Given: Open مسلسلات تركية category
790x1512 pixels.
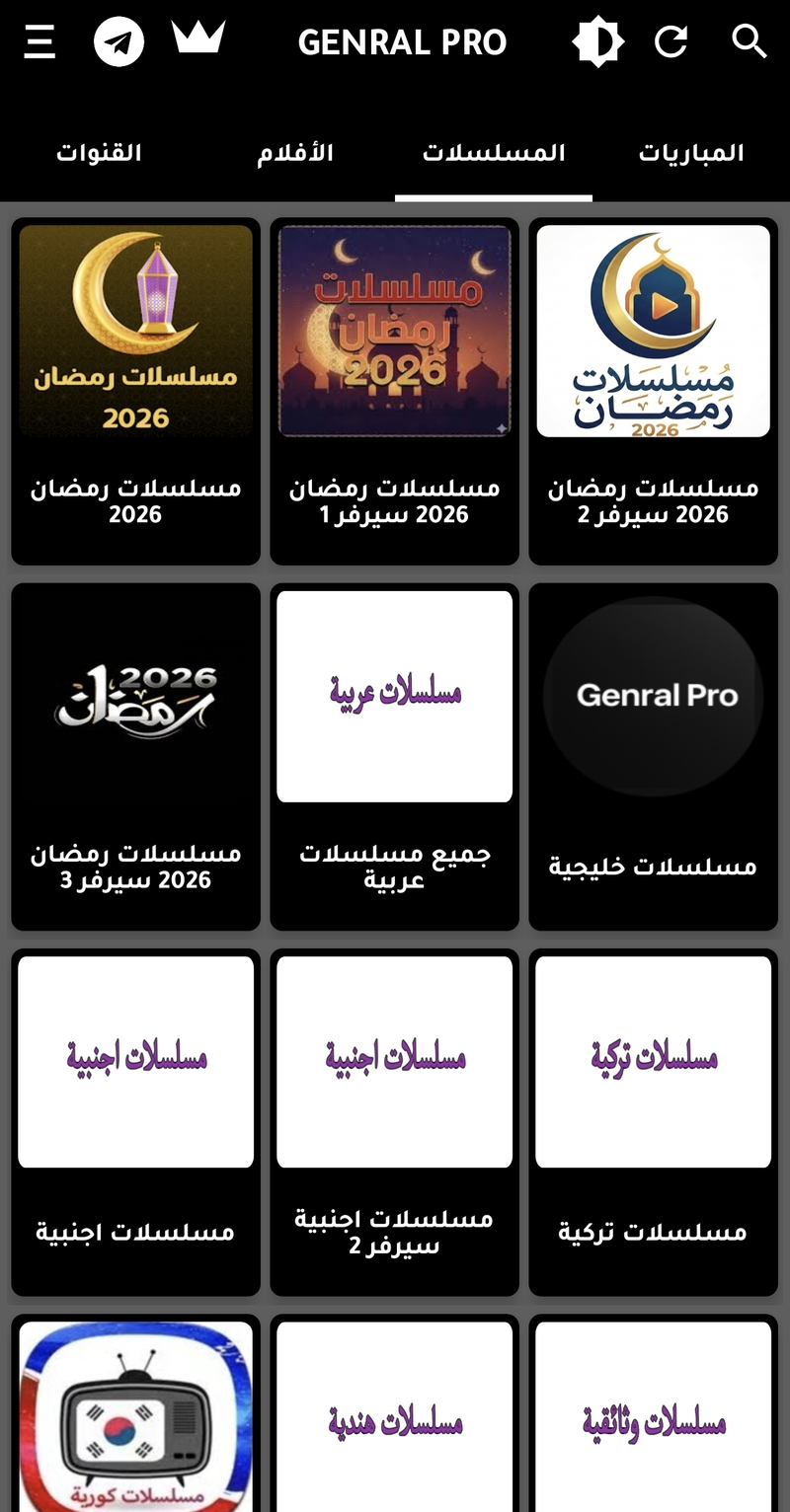Looking at the screenshot, I should (x=653, y=1121).
